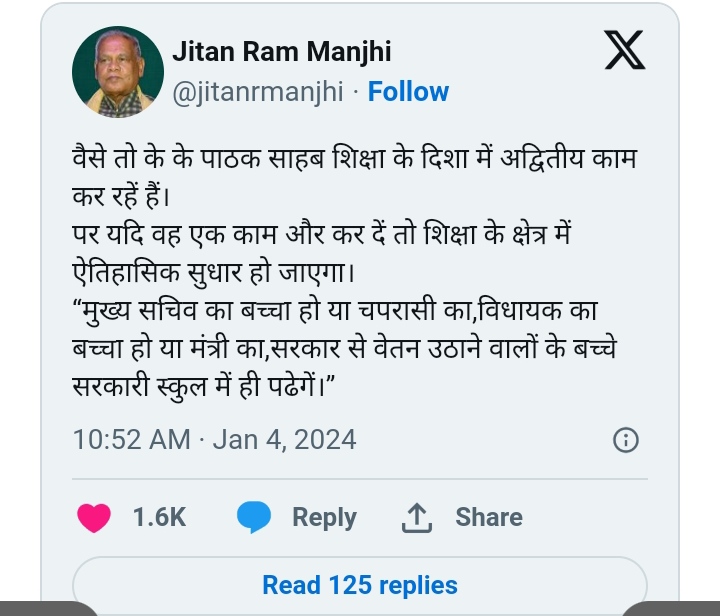Open Jitan Ram Manjhi's profile picture
The height and width of the screenshot is (616, 720).
click(x=118, y=73)
